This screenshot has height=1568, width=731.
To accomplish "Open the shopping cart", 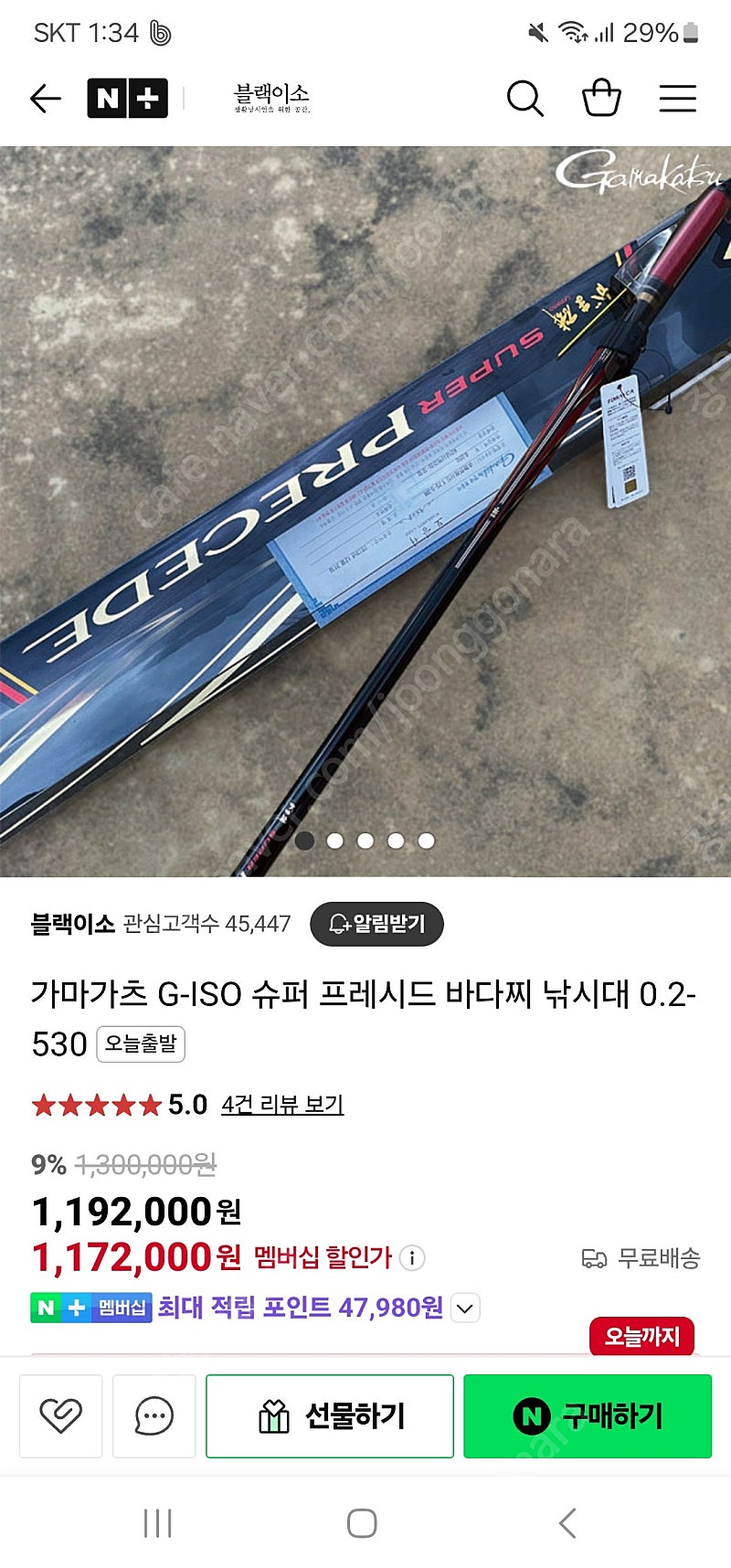I will (x=601, y=98).
